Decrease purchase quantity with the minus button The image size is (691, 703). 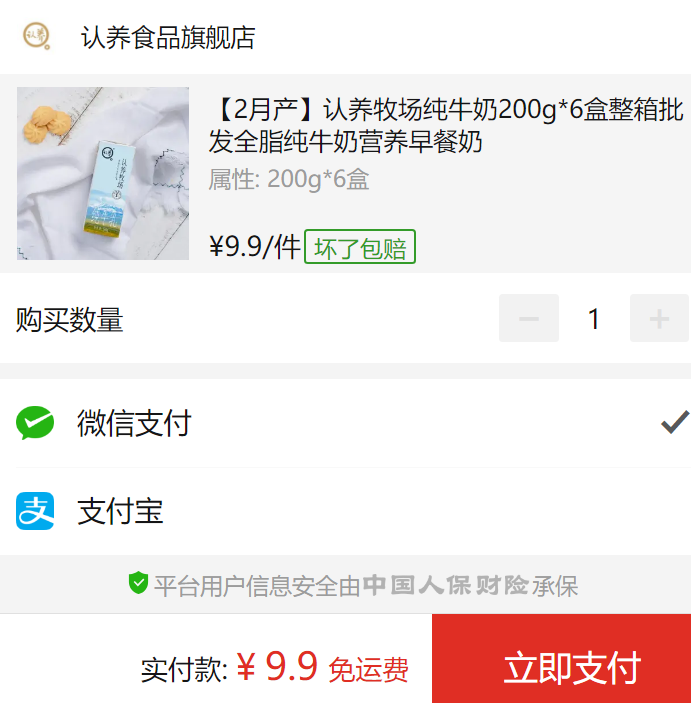tap(529, 319)
